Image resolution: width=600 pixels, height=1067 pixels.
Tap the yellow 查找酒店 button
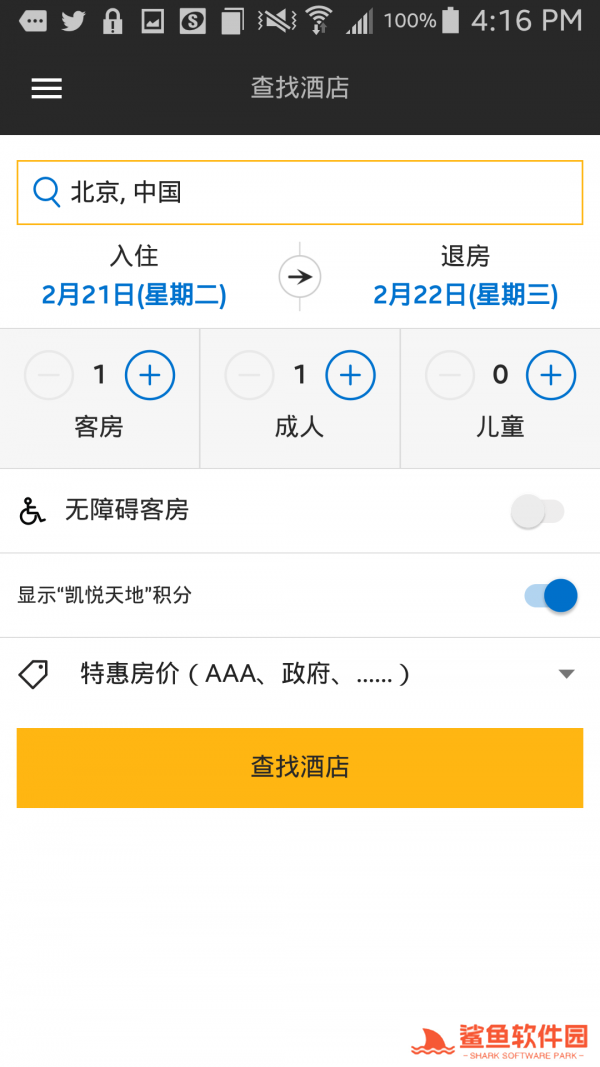300,767
